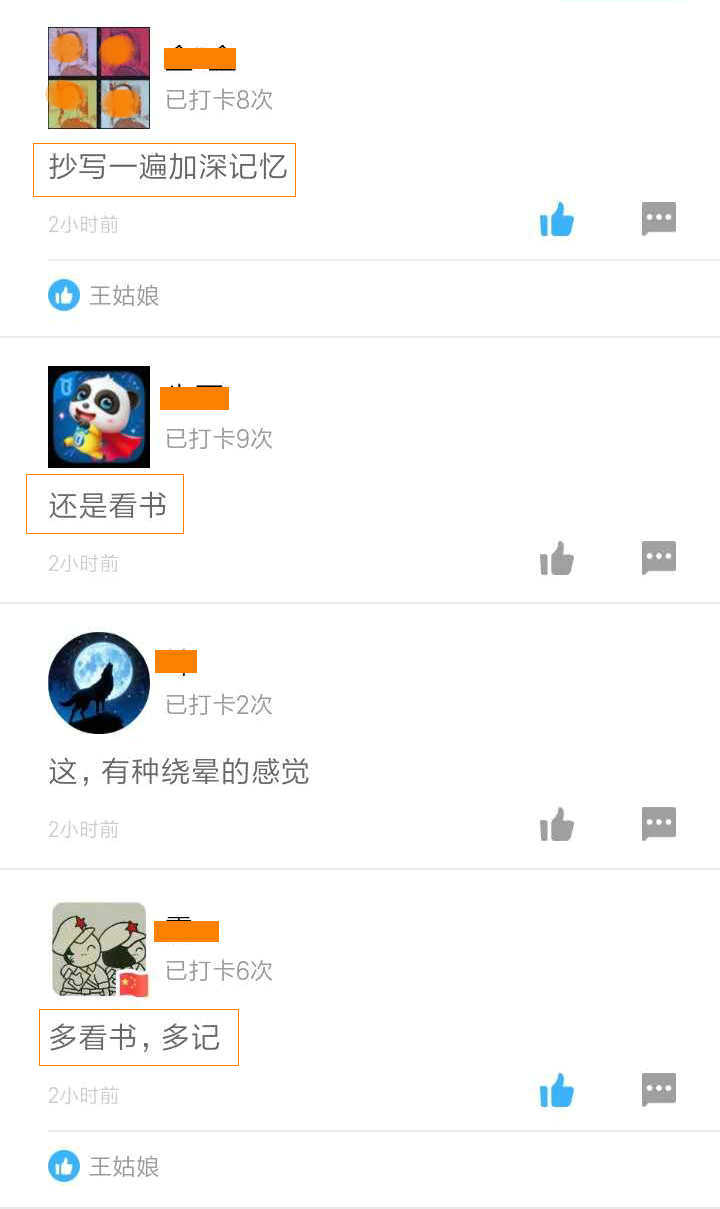Like the comment "这，有种绕晕的感觉"
The width and height of the screenshot is (720, 1209).
(x=556, y=824)
